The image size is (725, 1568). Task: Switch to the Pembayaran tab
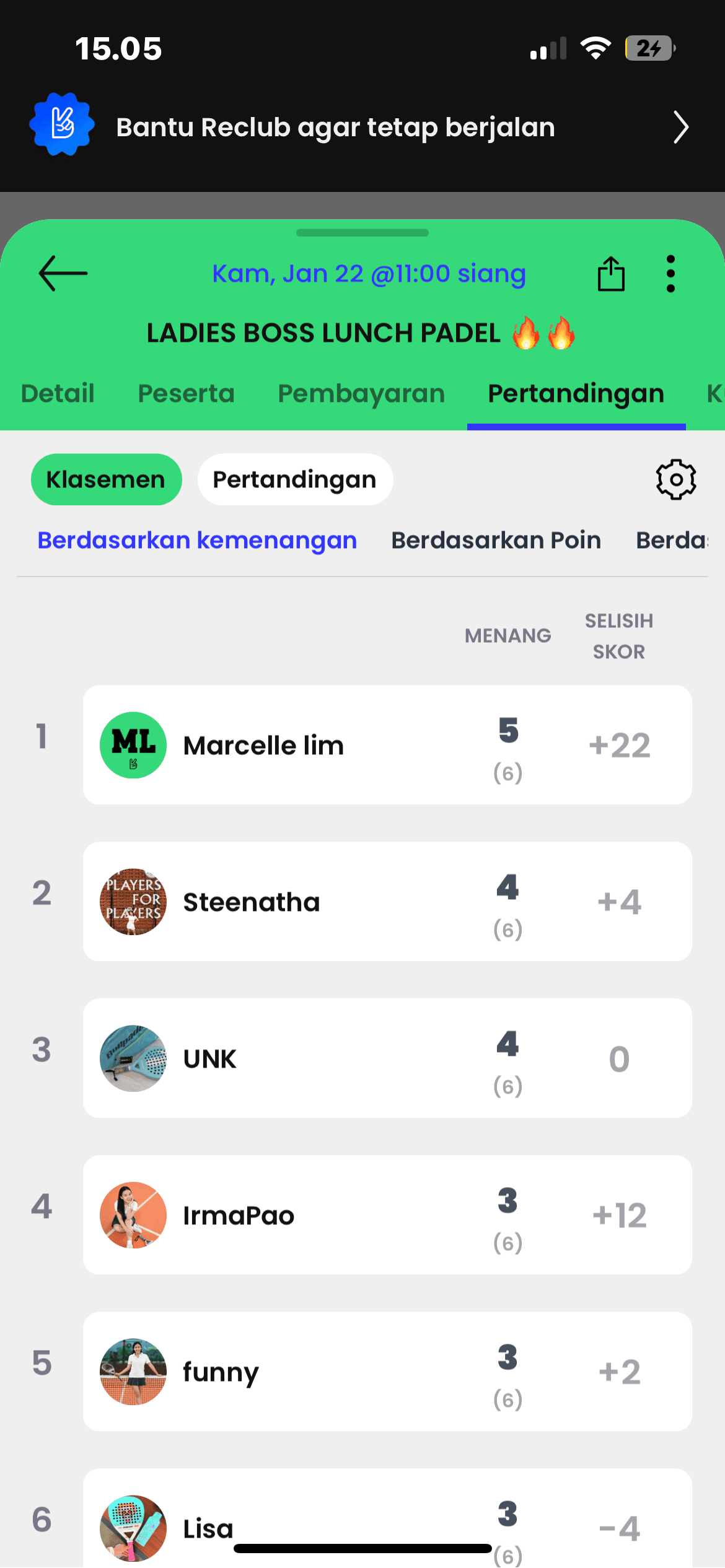point(361,394)
